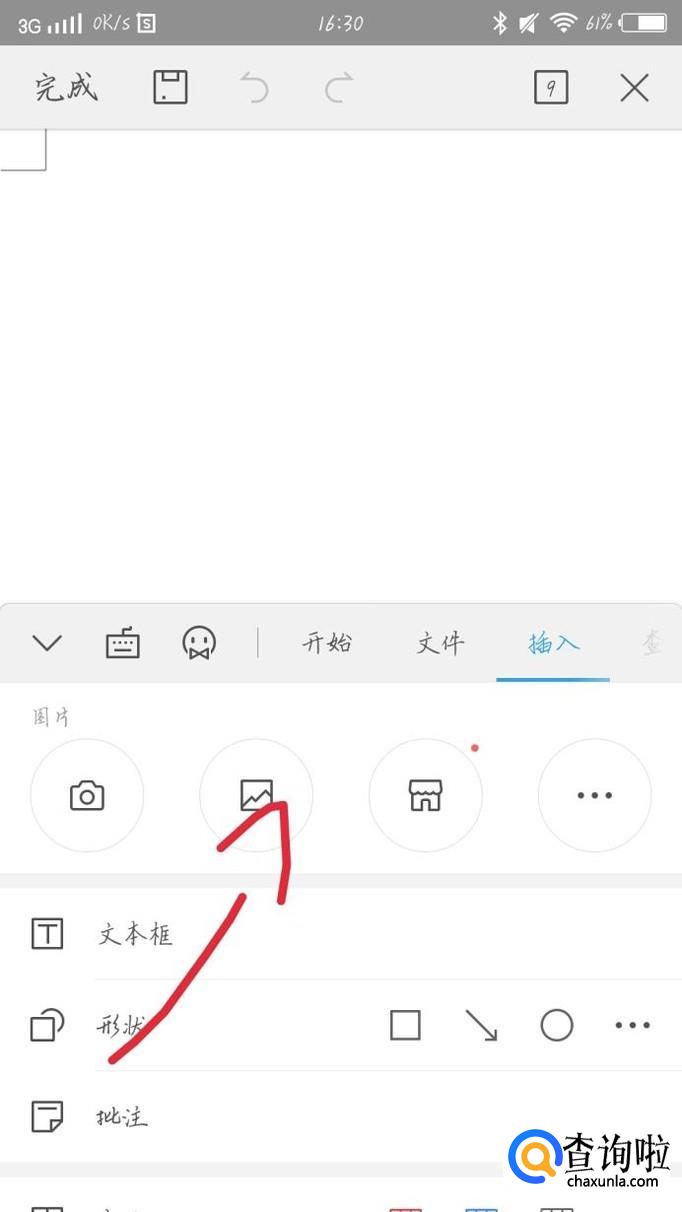Insert a picture using the camera
682x1212 pixels.
pos(87,796)
